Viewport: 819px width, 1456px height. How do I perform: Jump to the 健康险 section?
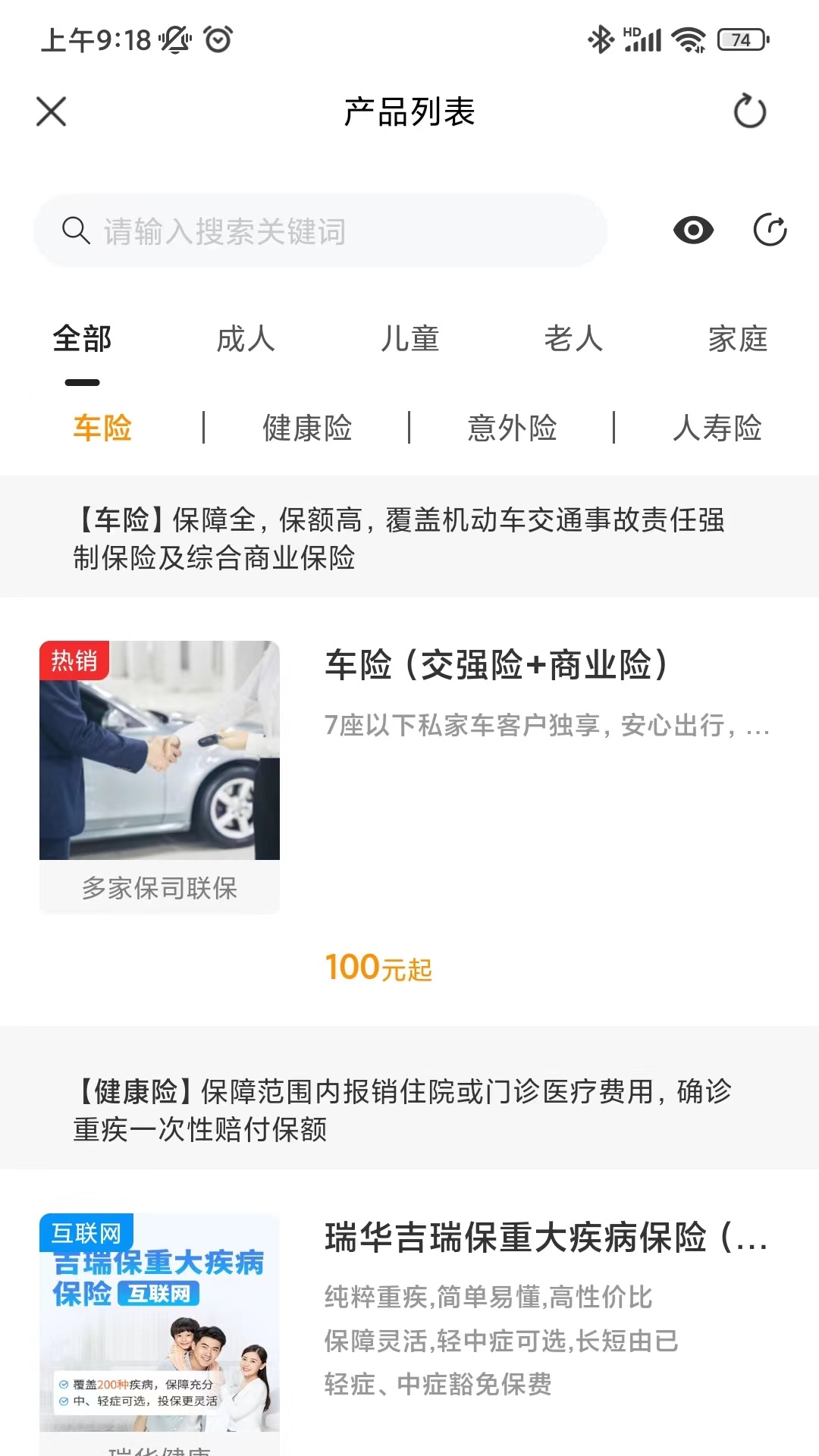point(307,428)
